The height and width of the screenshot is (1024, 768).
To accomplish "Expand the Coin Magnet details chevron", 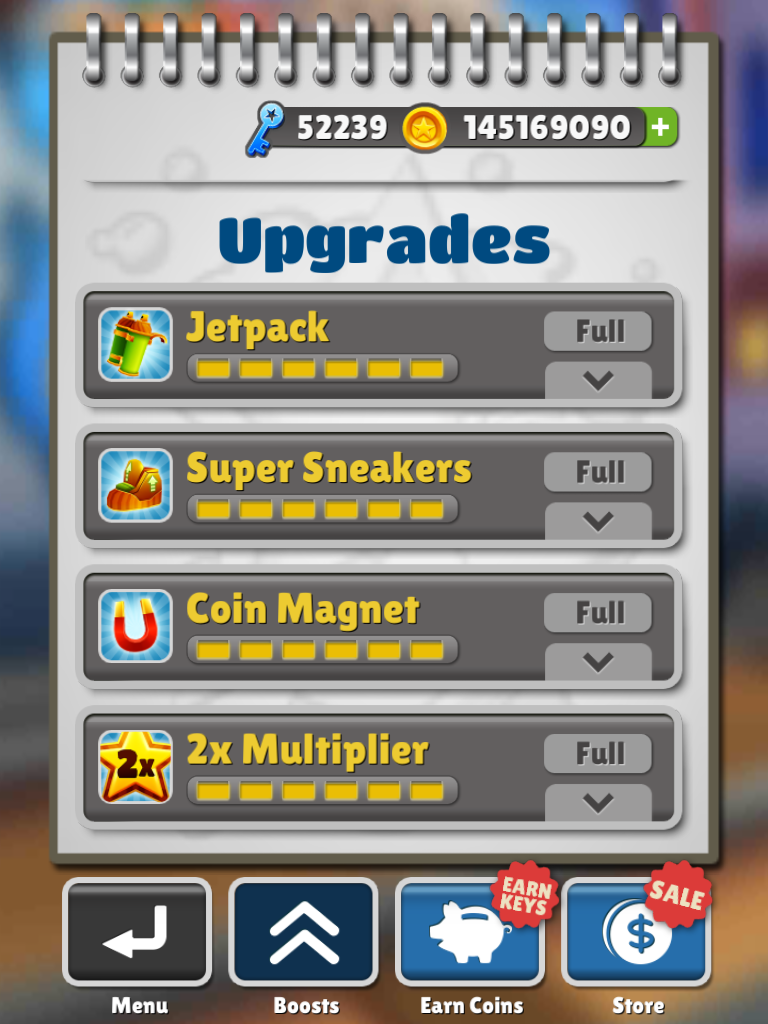I will [x=598, y=662].
